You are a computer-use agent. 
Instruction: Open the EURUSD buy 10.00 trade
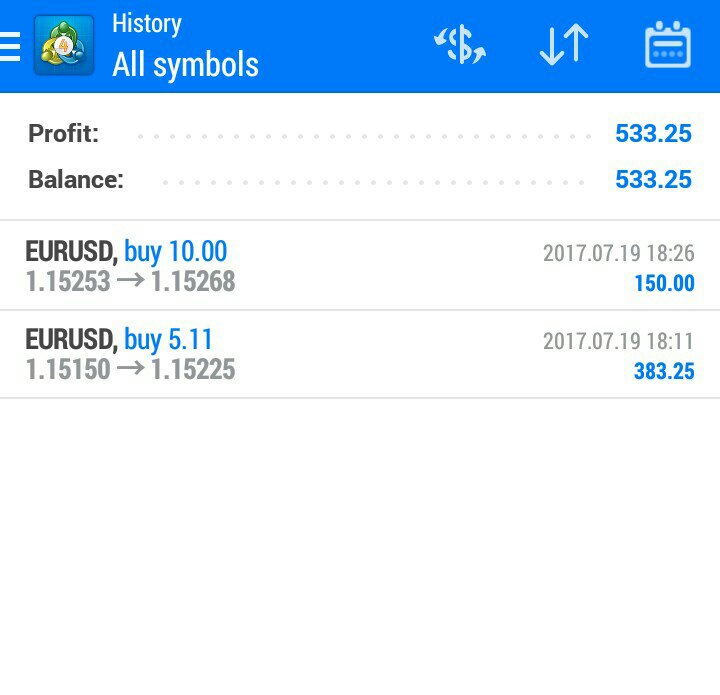360,266
